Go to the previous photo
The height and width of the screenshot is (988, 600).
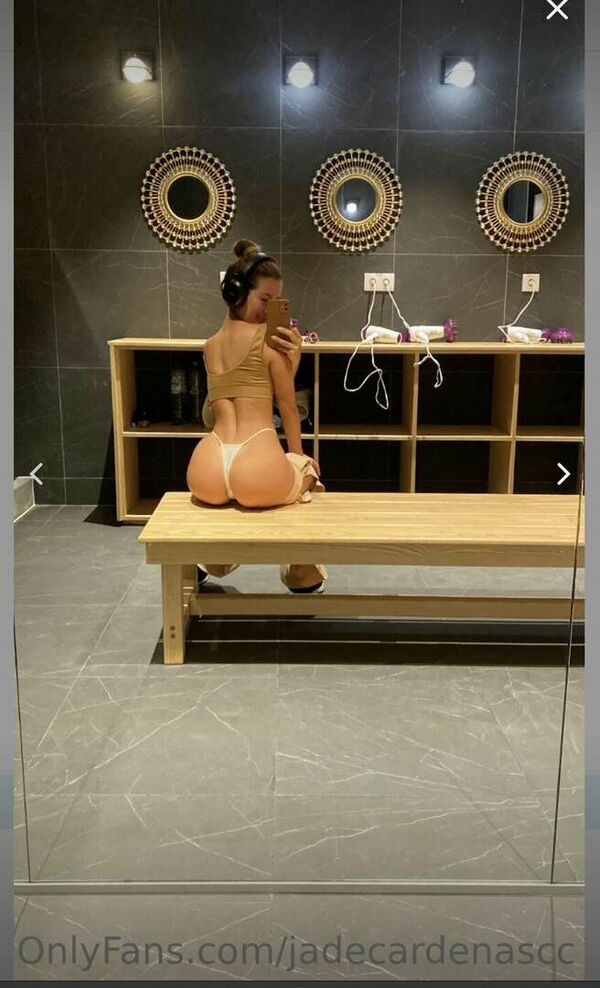37,474
